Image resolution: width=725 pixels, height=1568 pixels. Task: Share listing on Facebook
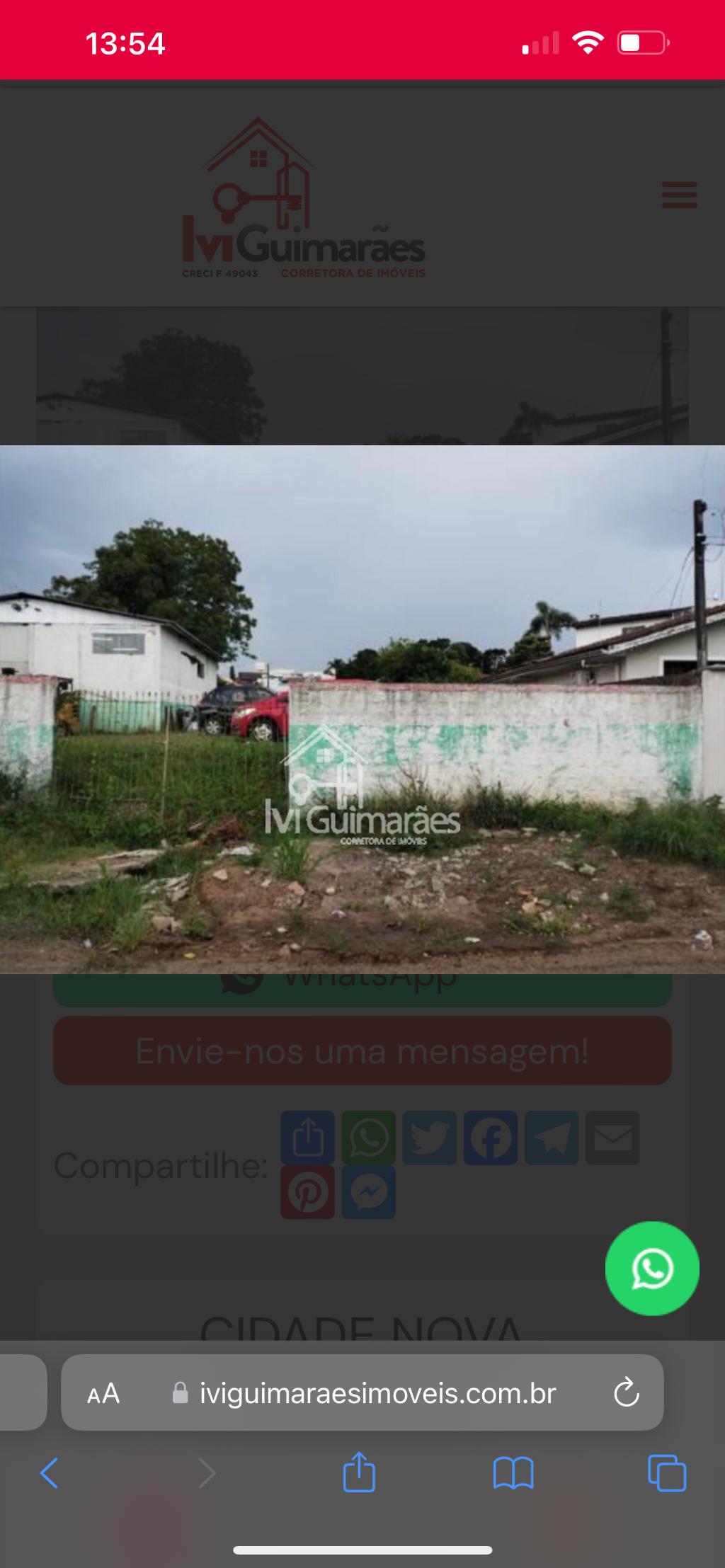point(491,1138)
